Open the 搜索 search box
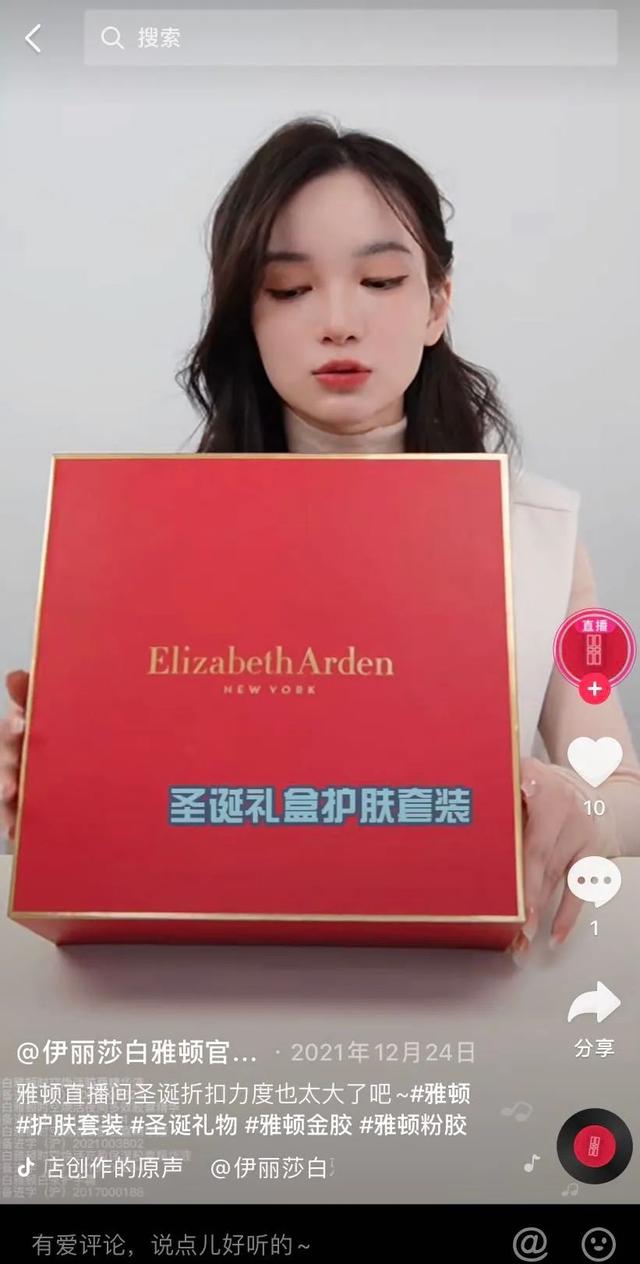The width and height of the screenshot is (640, 1264). point(350,38)
